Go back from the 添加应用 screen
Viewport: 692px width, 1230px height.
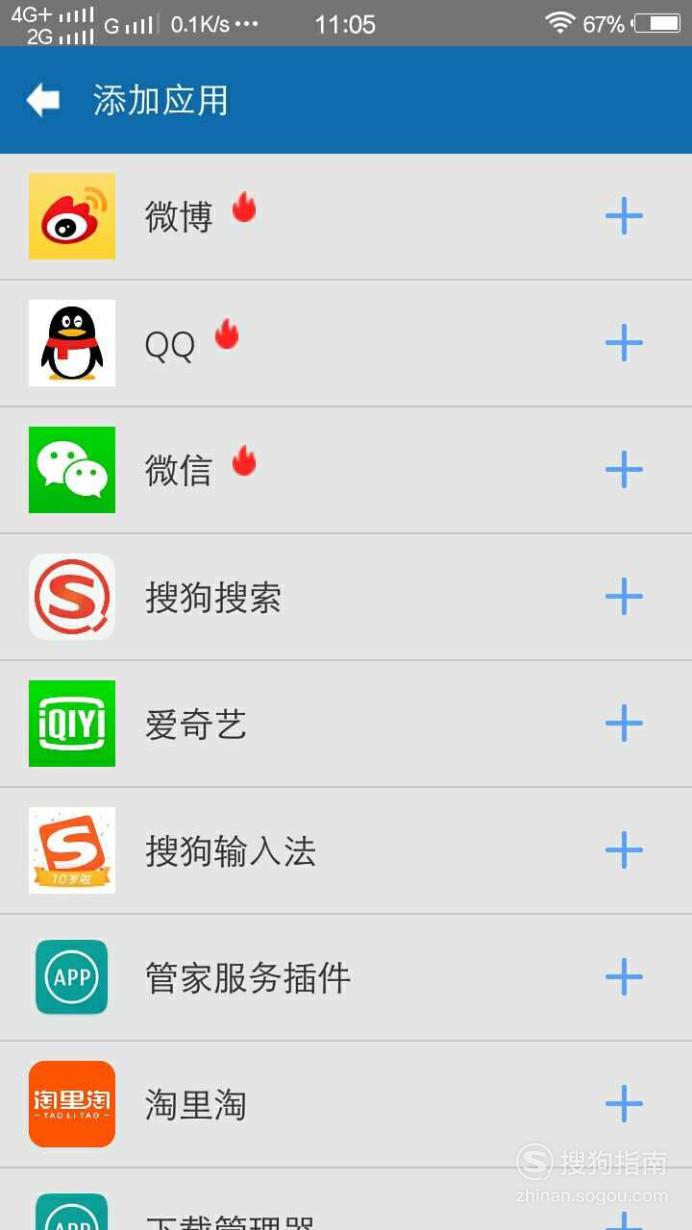click(43, 100)
